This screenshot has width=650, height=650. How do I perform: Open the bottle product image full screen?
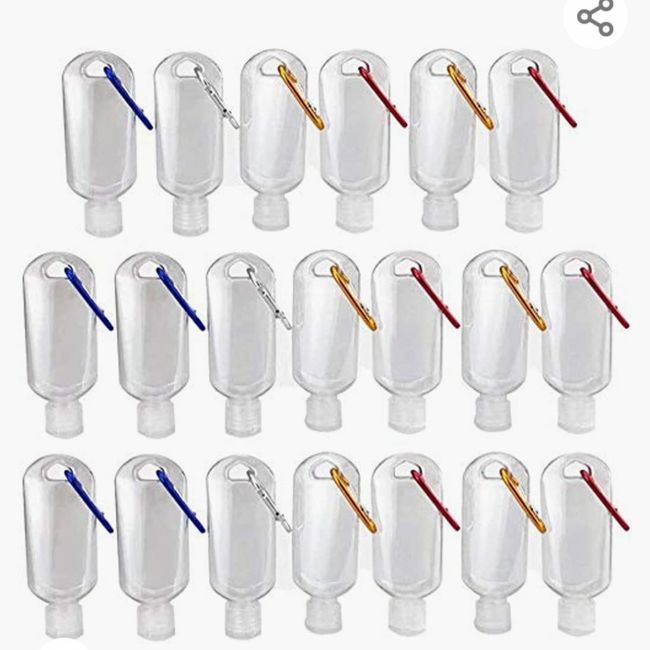[325, 340]
